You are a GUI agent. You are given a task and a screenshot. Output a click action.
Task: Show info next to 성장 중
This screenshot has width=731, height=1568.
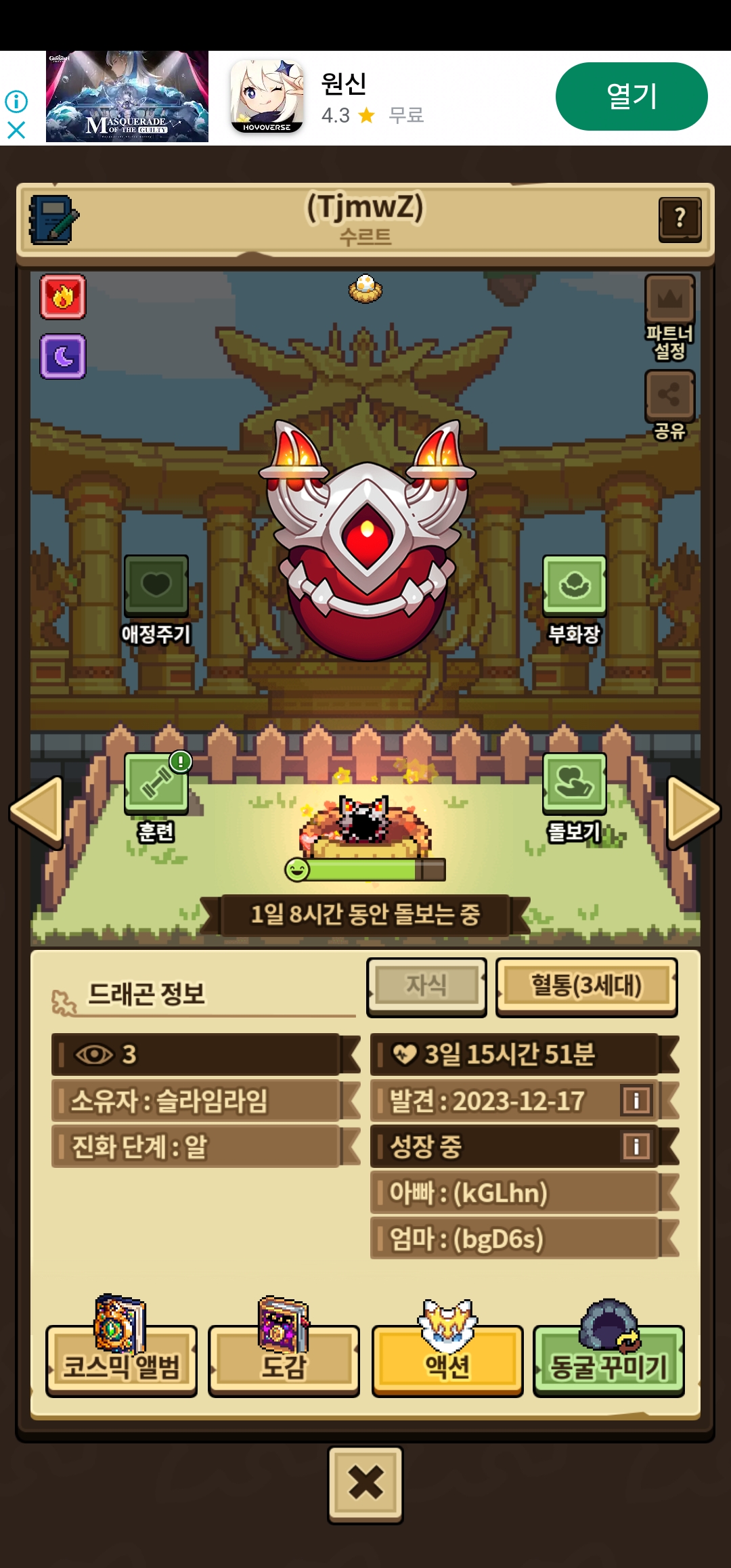636,1146
